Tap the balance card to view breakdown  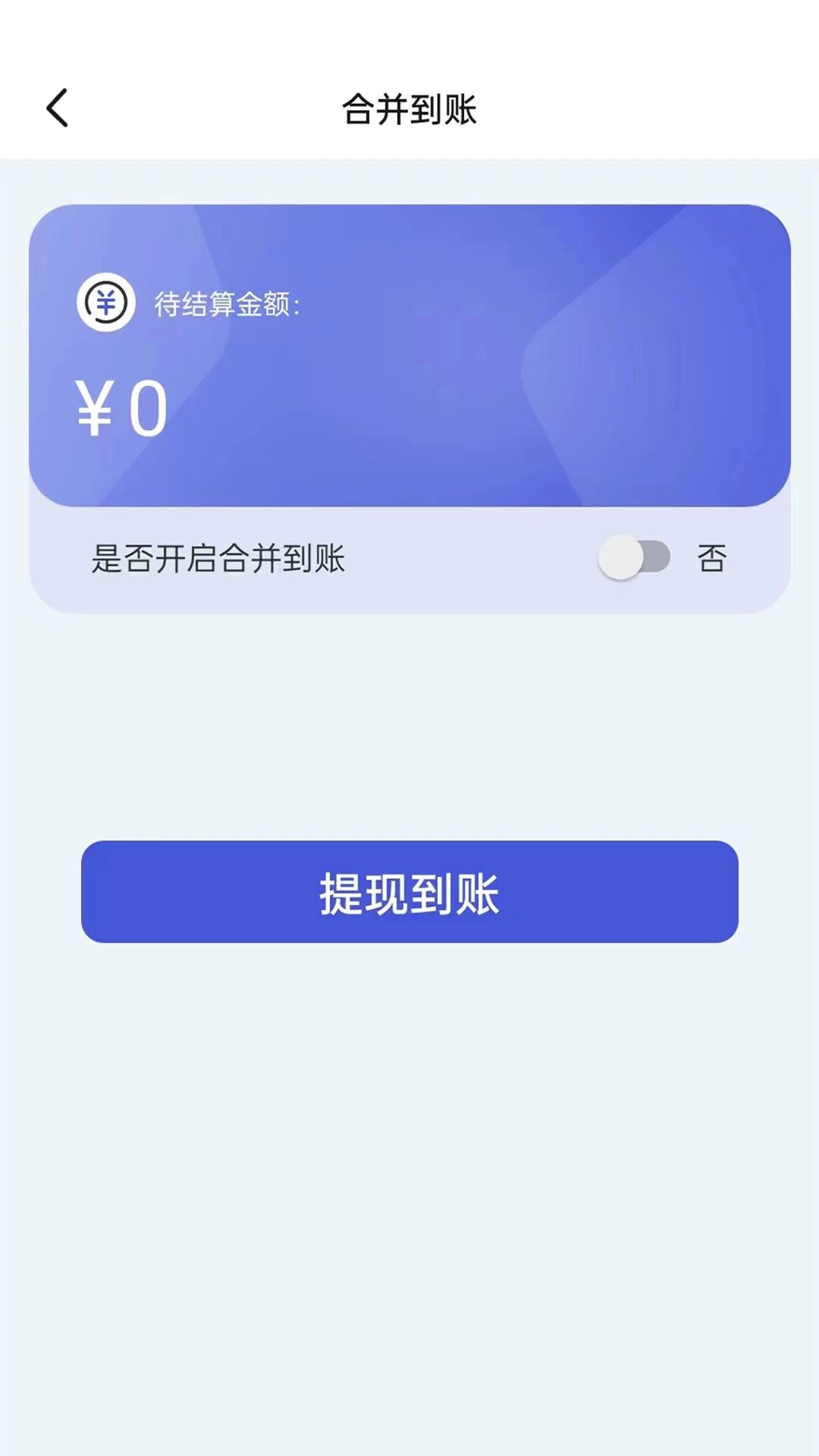coord(409,353)
